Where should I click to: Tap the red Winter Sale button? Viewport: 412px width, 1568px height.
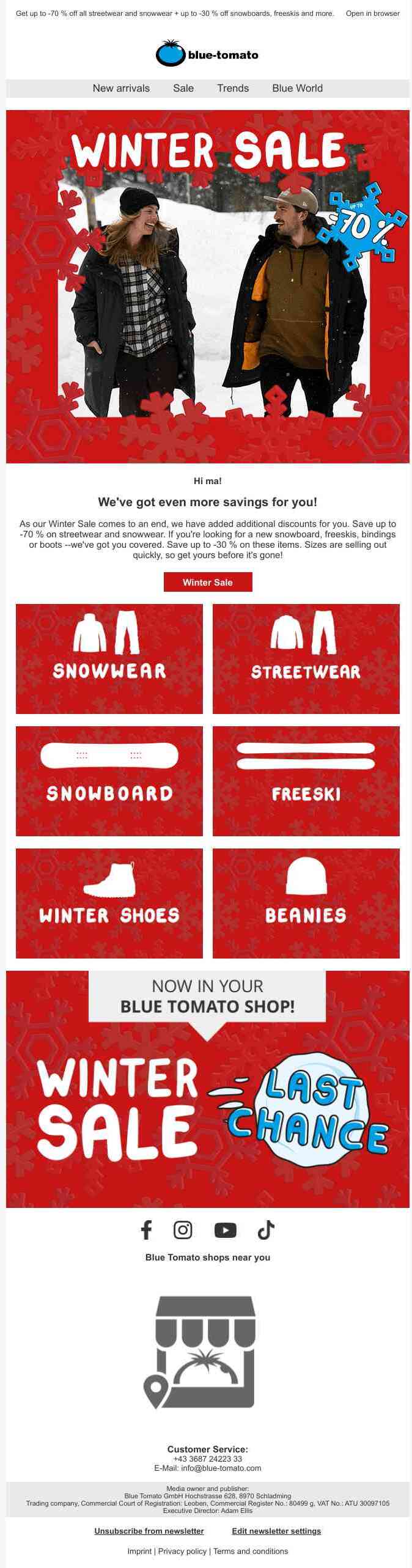[x=207, y=582]
